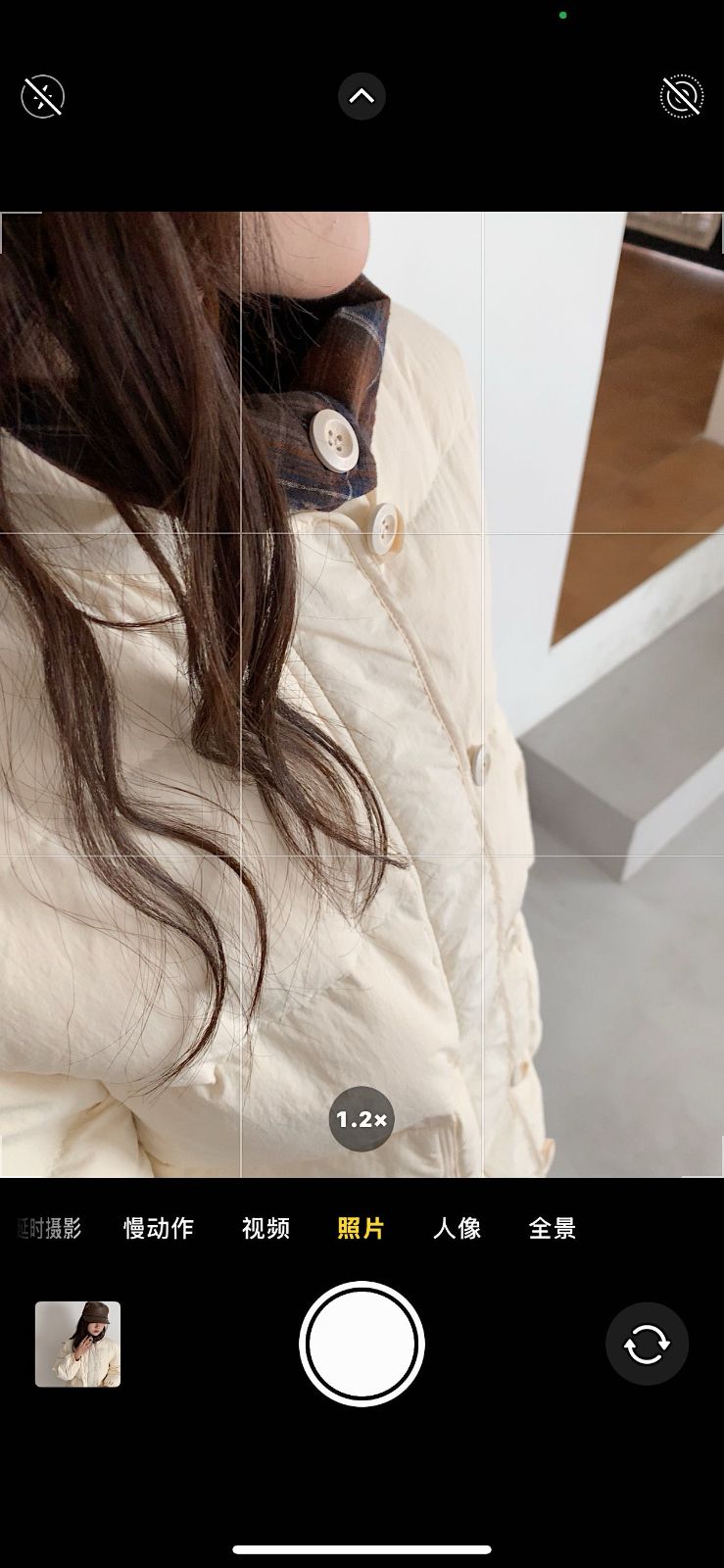
Task: Expand the camera options chevron
Action: [x=362, y=97]
